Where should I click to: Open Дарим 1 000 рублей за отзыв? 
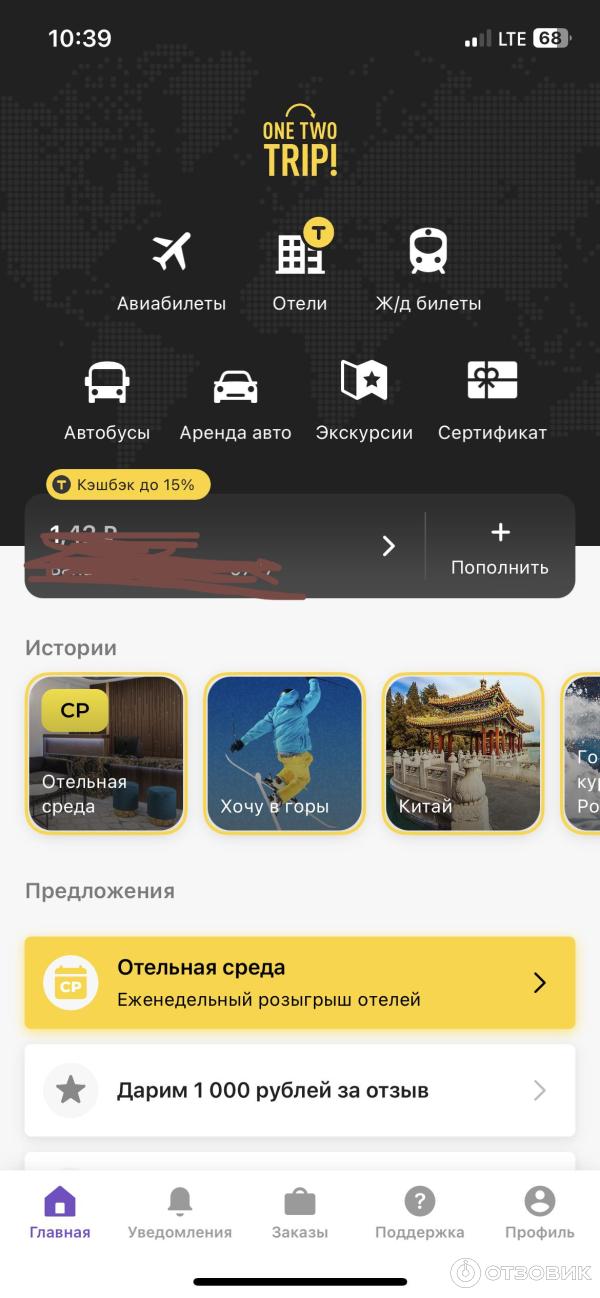[x=300, y=1090]
